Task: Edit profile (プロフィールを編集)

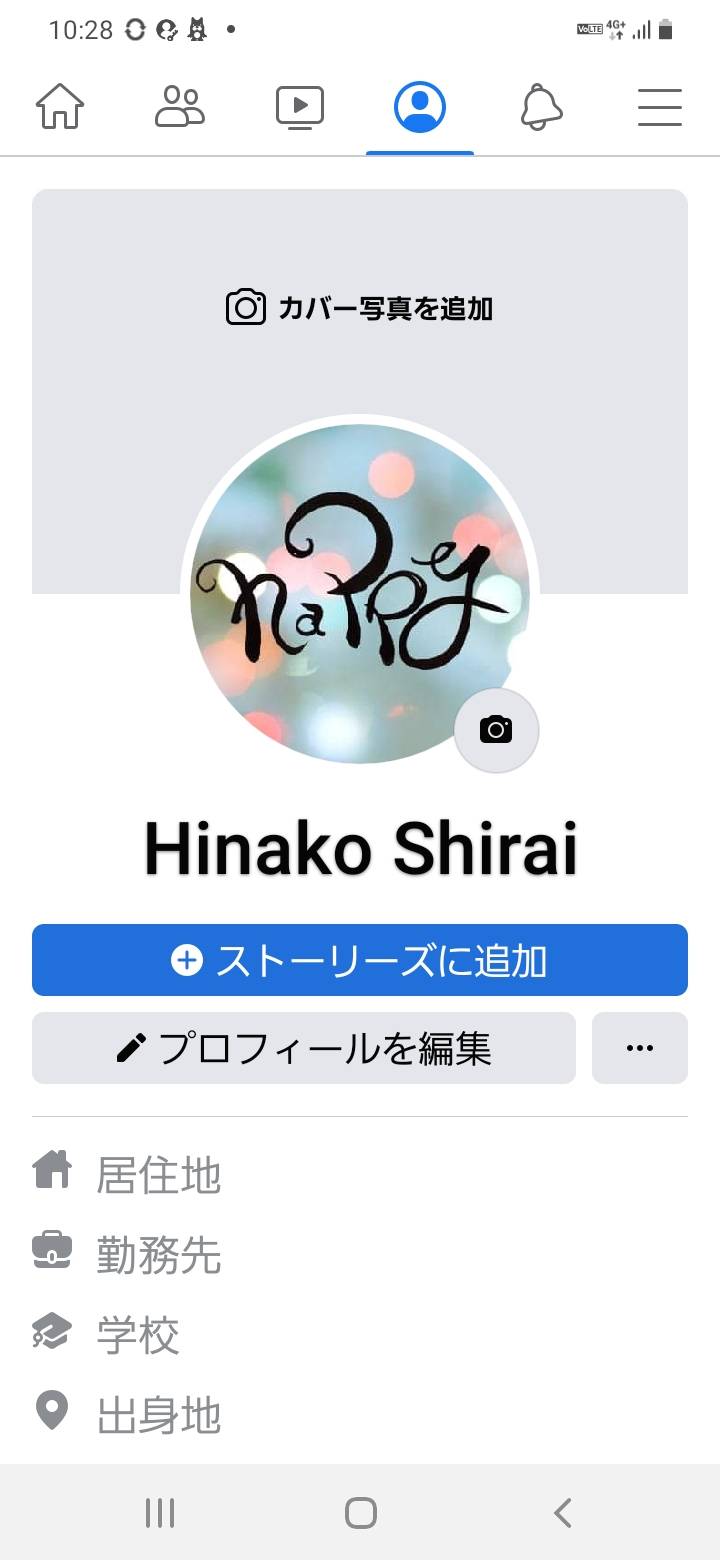Action: click(304, 1048)
